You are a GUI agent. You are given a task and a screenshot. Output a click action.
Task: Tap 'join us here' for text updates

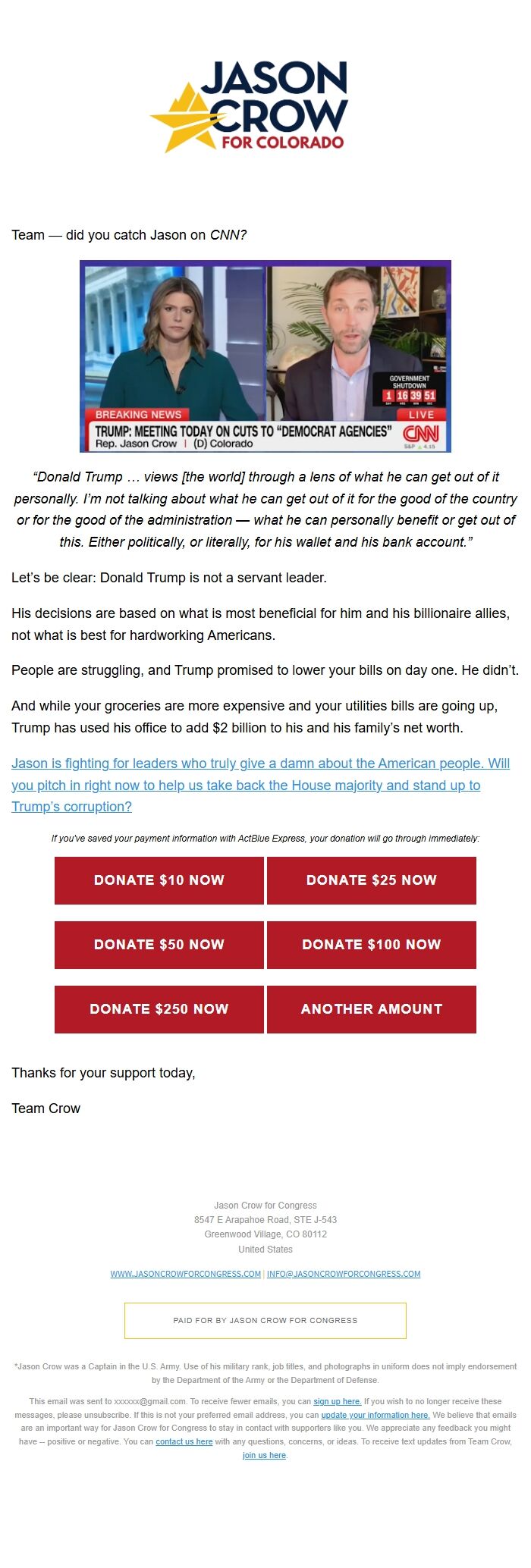pyautogui.click(x=264, y=1455)
